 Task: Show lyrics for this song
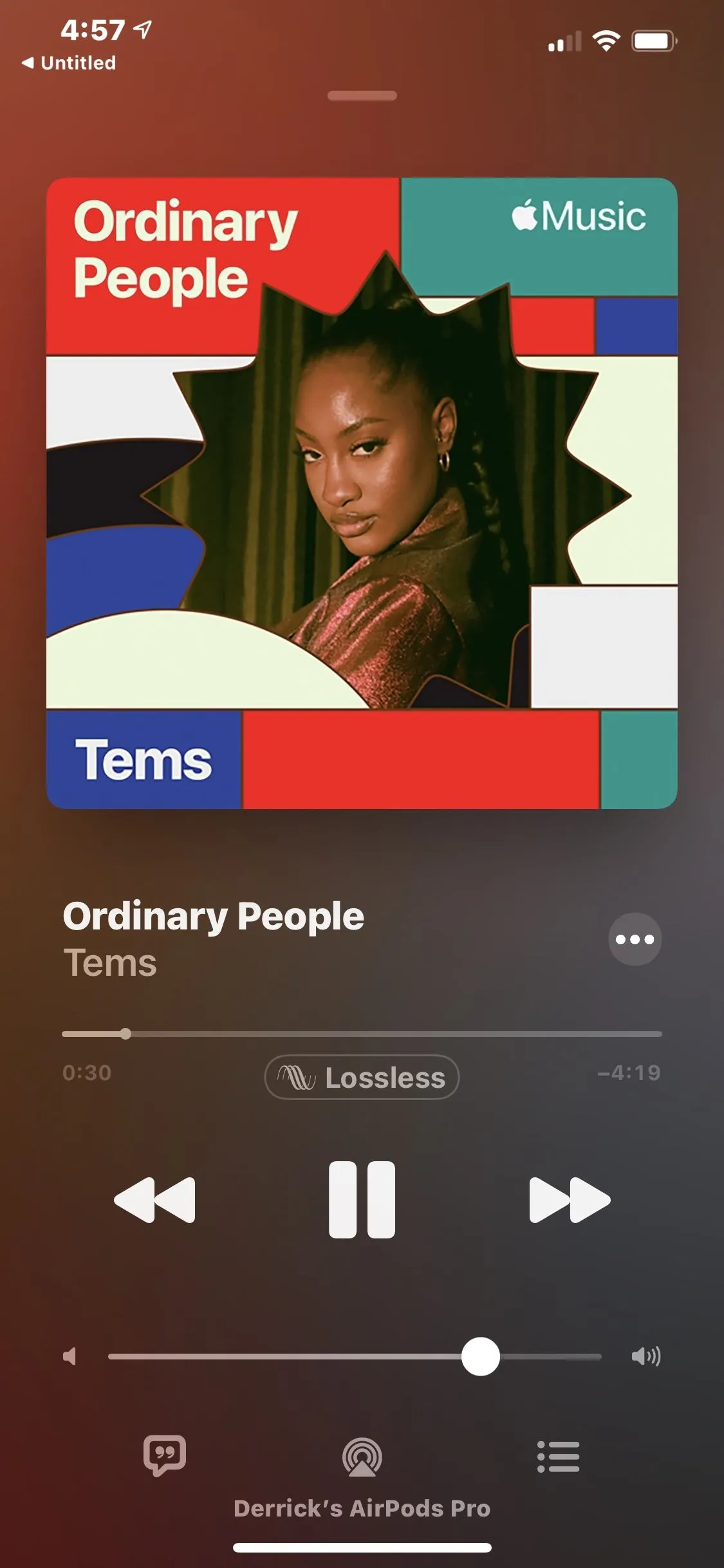tap(165, 1455)
